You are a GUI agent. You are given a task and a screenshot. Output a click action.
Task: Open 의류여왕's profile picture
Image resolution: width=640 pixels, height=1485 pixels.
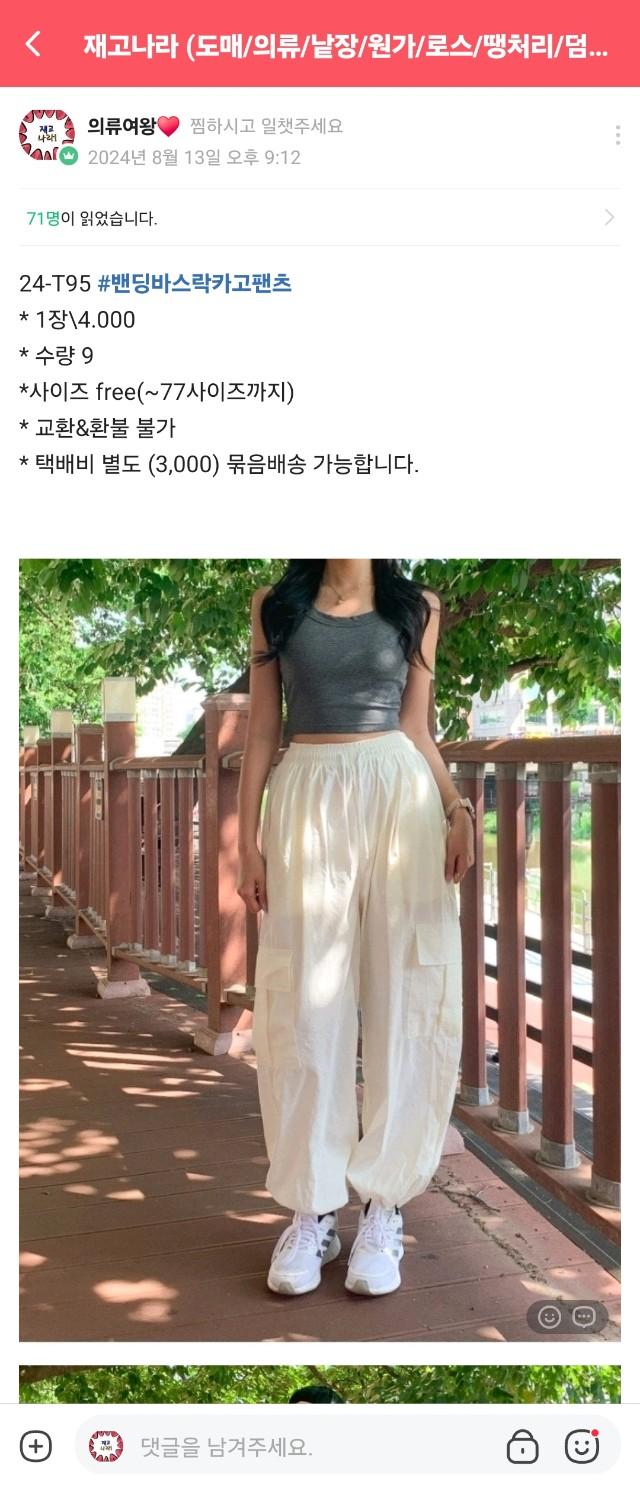pos(46,136)
